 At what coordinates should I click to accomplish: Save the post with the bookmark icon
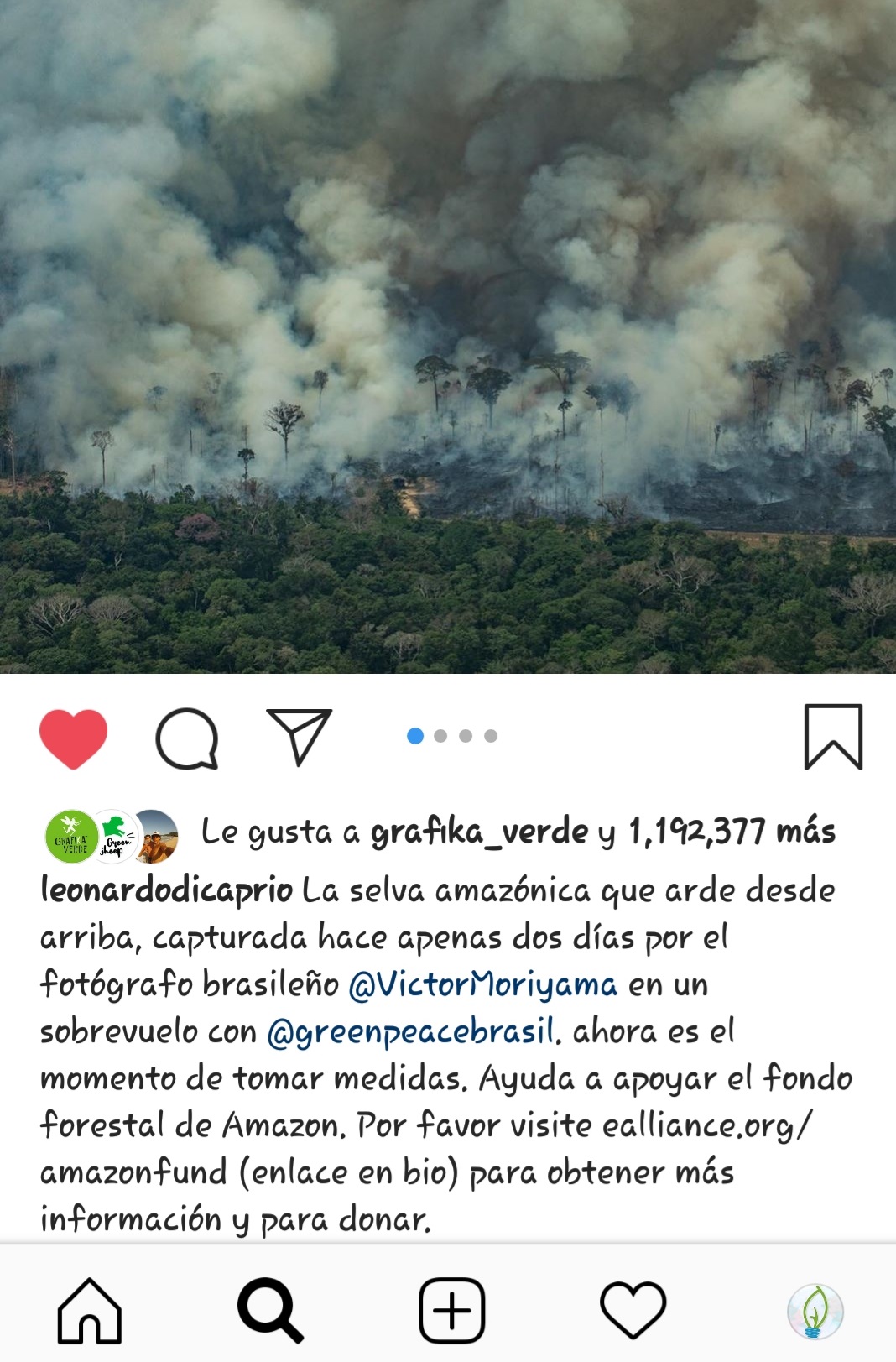pyautogui.click(x=833, y=737)
